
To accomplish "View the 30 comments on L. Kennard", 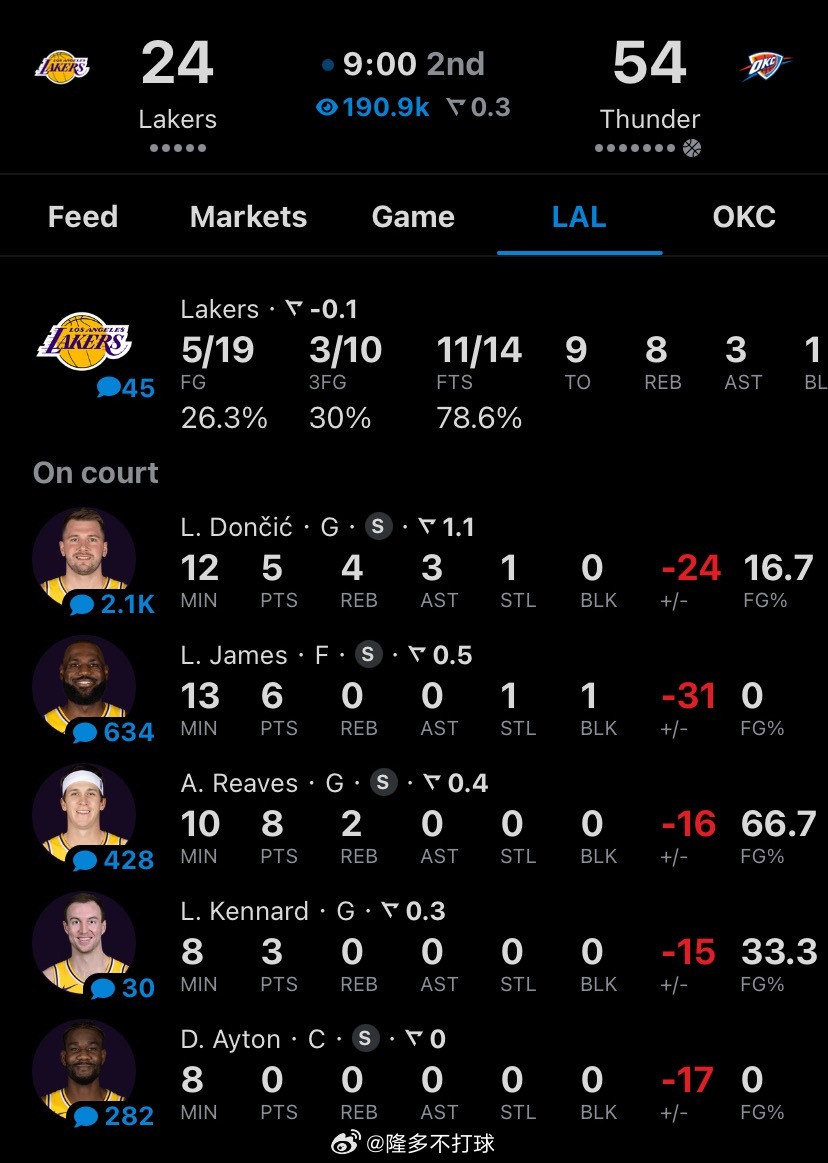I will (122, 988).
